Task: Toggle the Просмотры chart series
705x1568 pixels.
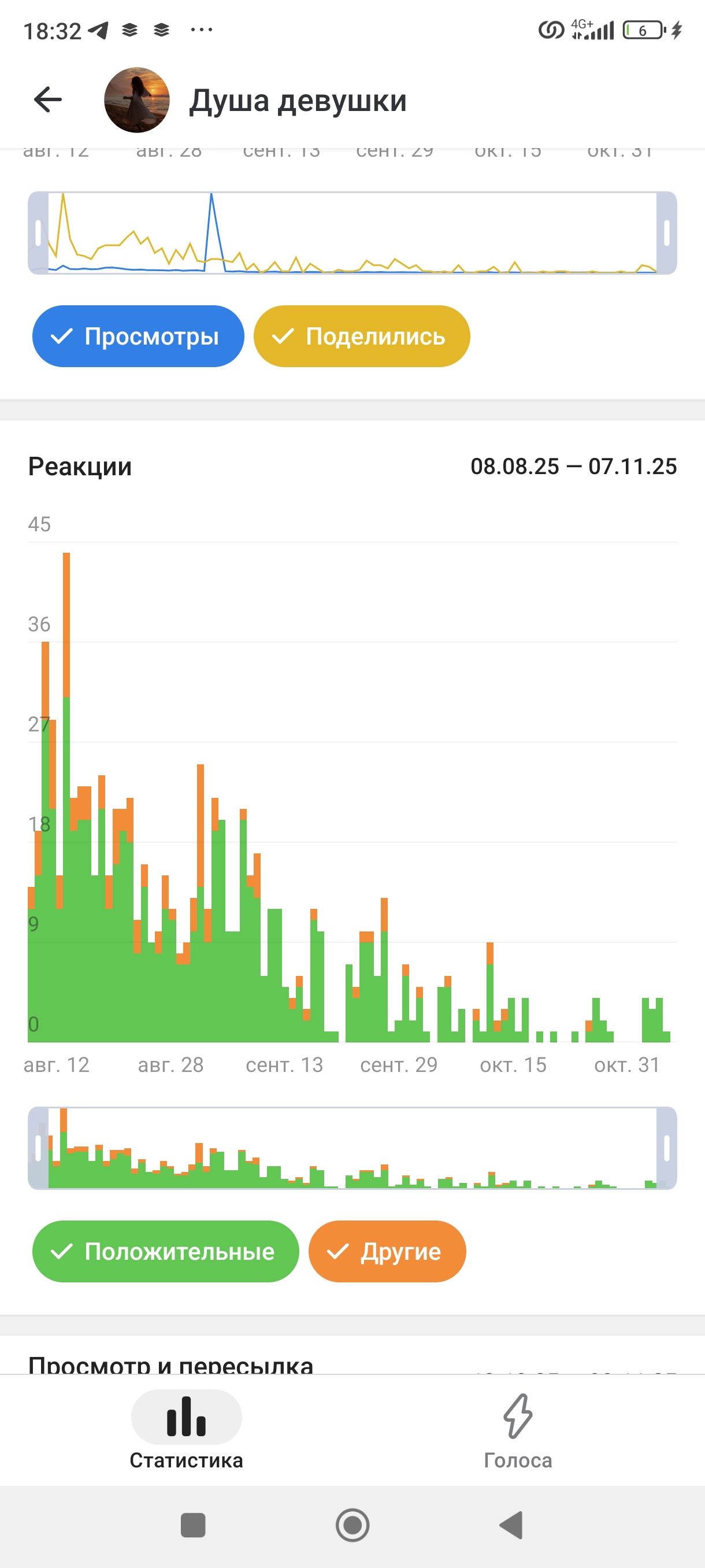Action: point(138,336)
